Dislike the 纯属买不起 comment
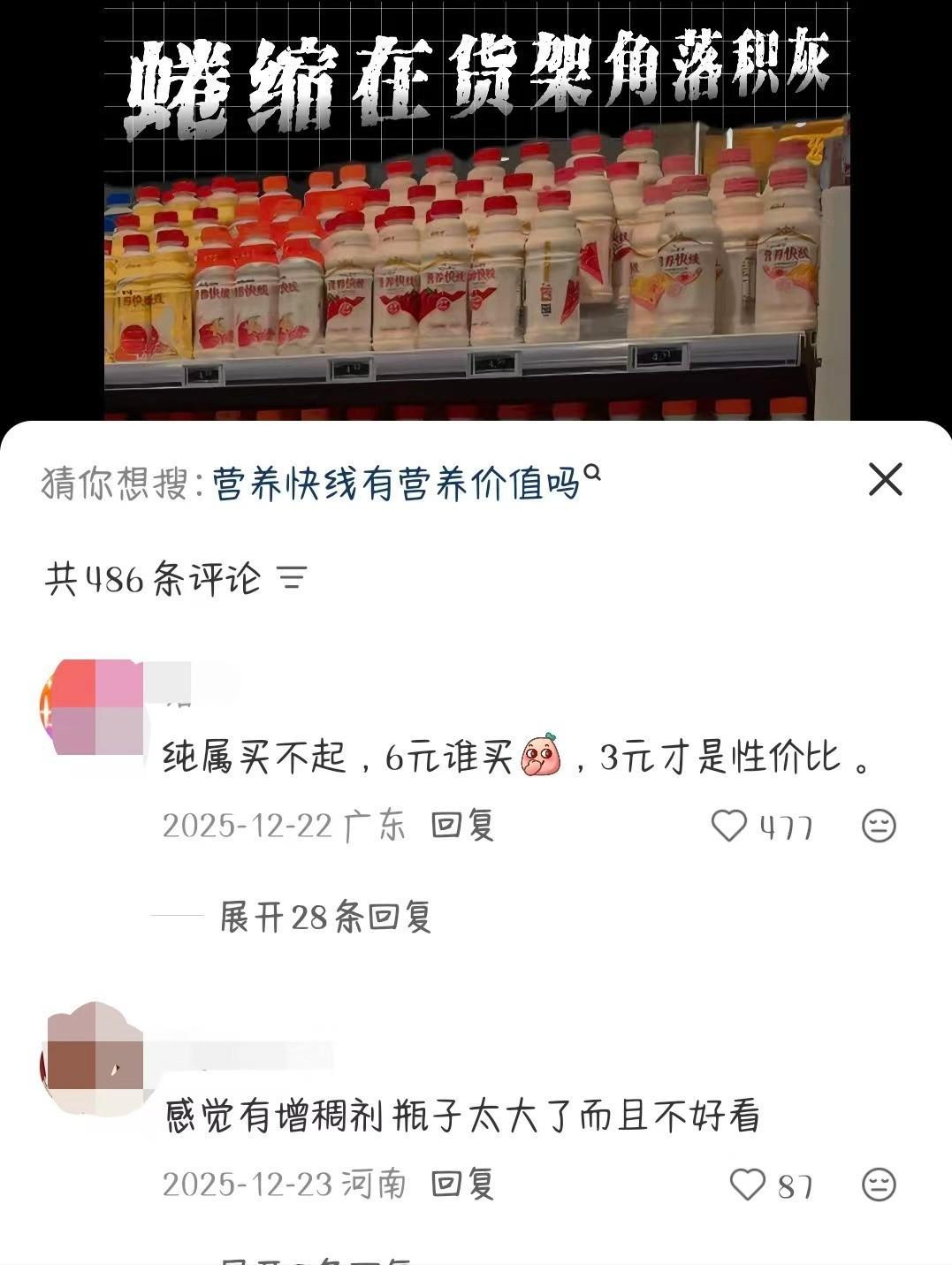 [x=879, y=826]
